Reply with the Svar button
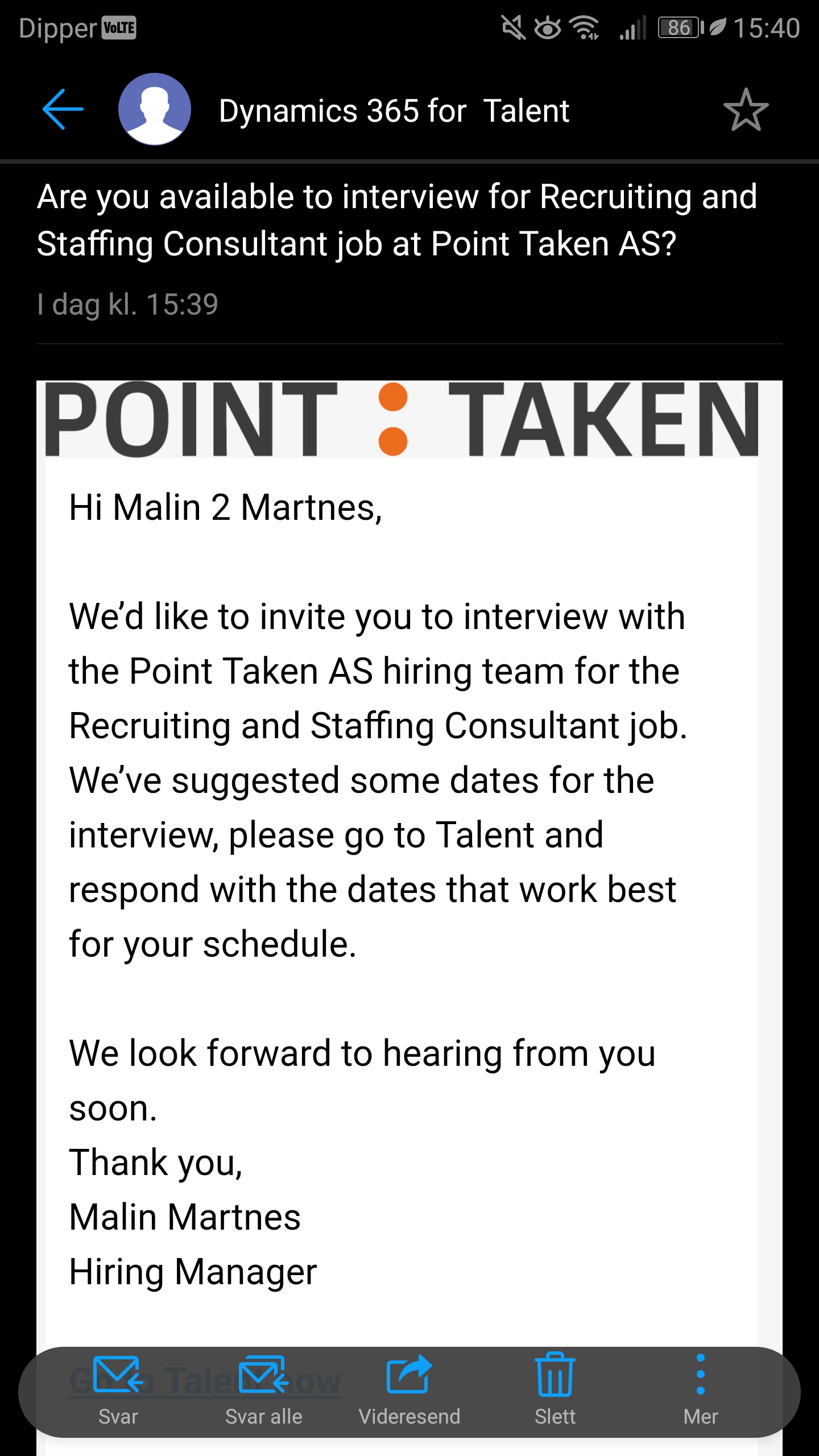This screenshot has height=1456, width=819. point(118,1389)
